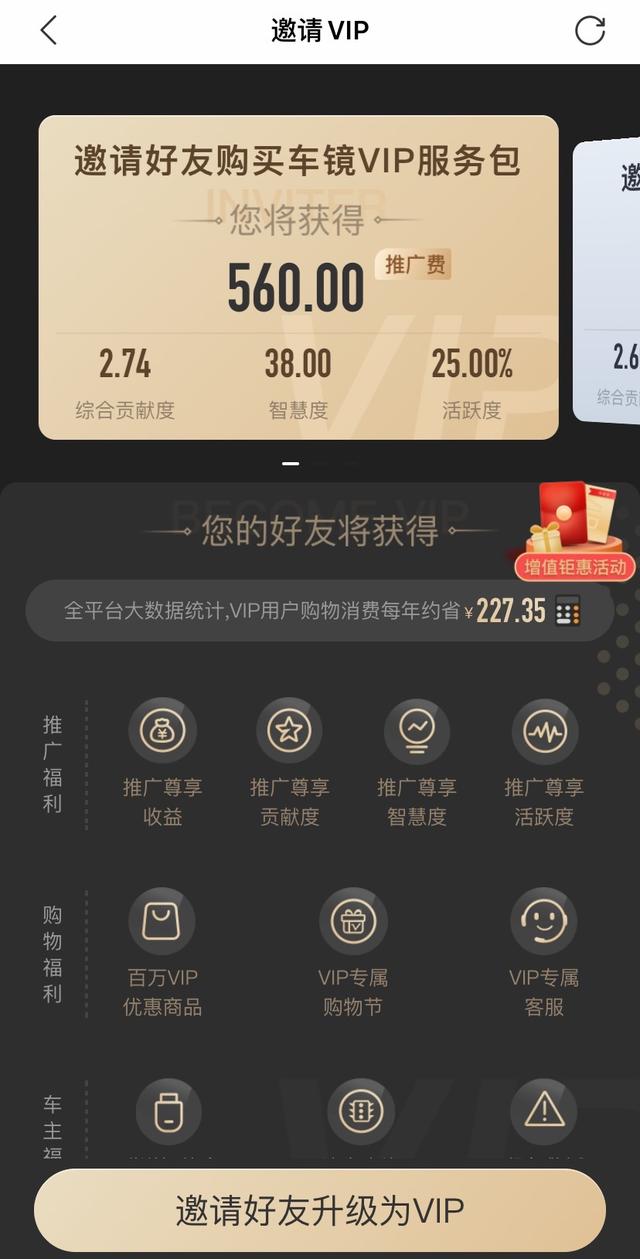Open 推广尊享收益 benefit

click(x=162, y=762)
